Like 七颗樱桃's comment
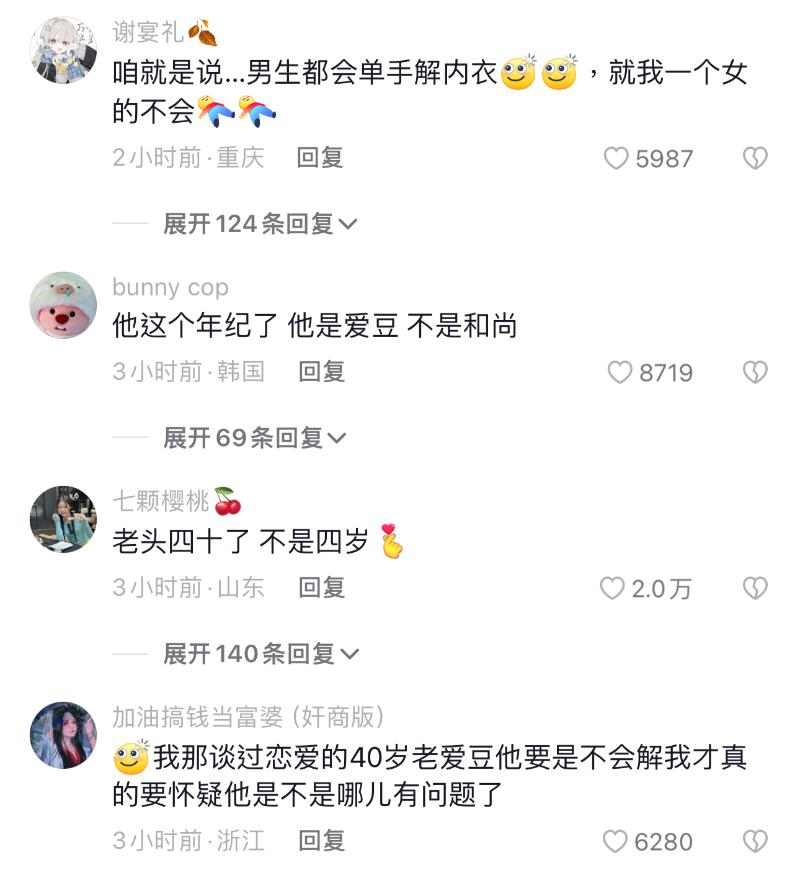Image resolution: width=800 pixels, height=878 pixels. point(612,588)
